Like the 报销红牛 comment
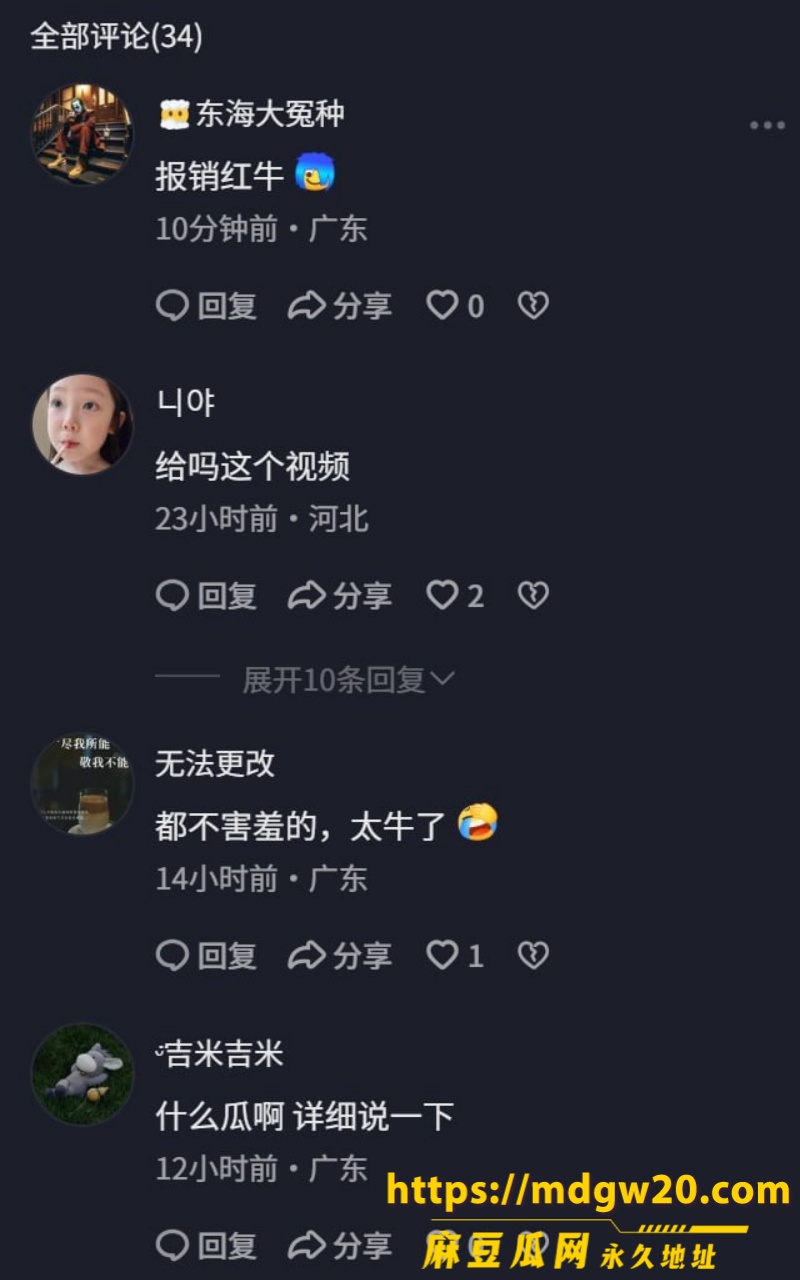This screenshot has width=800, height=1280. pos(455,305)
